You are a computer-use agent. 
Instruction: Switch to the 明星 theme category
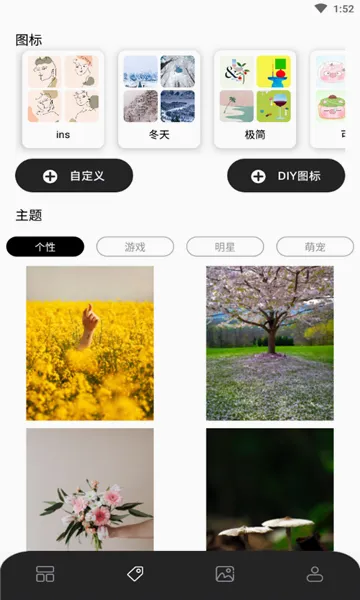(x=225, y=246)
